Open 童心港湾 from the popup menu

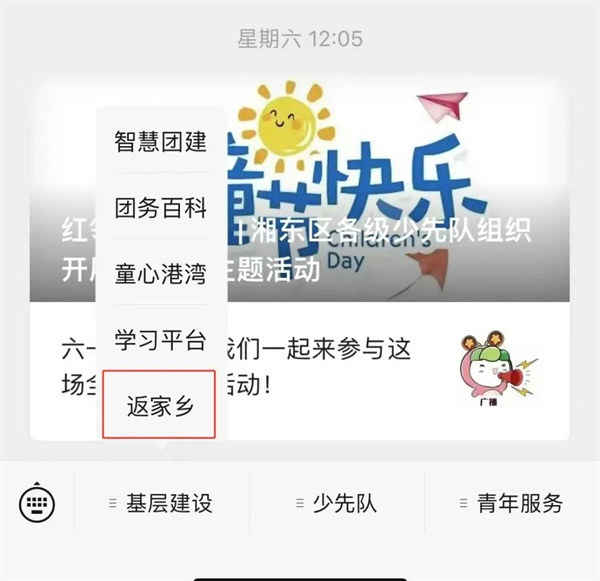click(x=160, y=274)
